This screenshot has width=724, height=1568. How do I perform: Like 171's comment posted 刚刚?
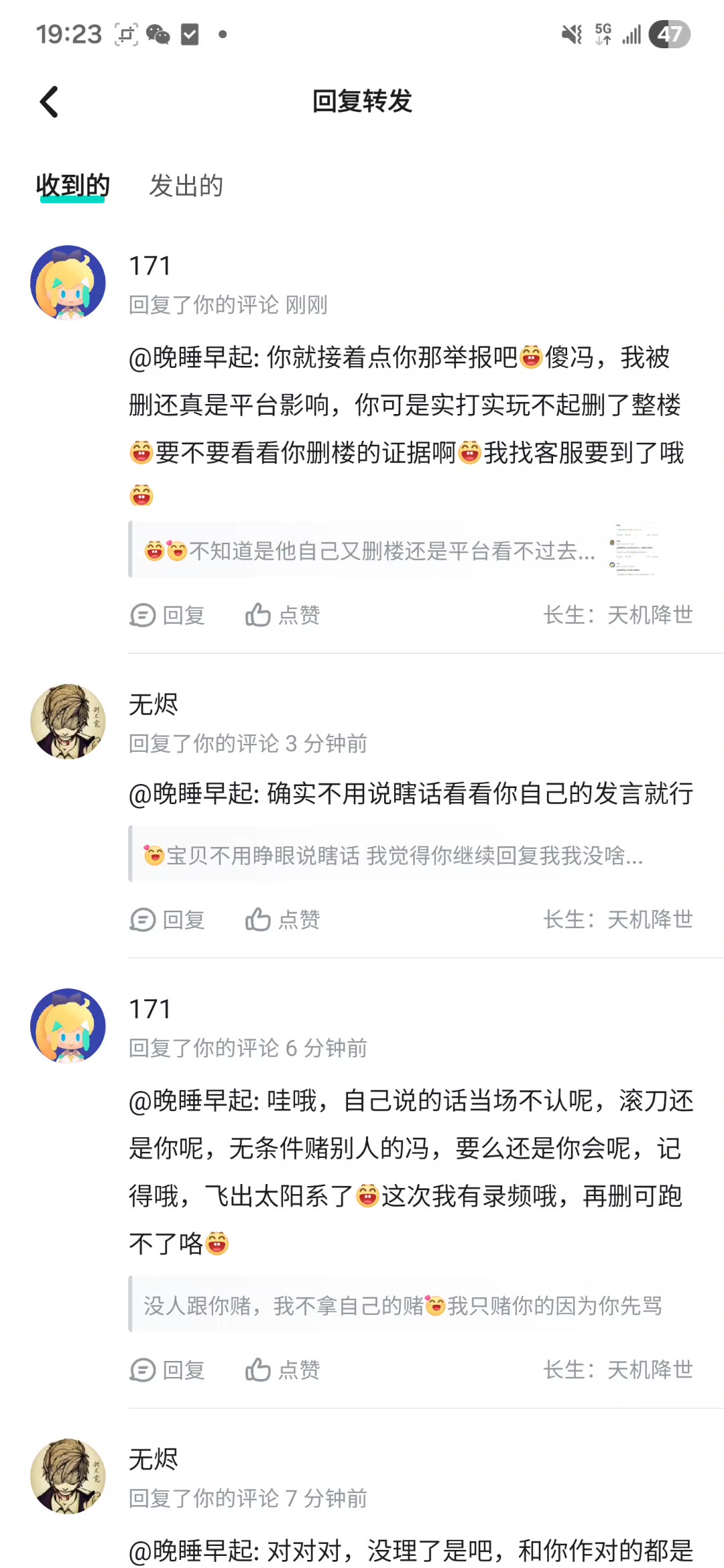(x=282, y=614)
